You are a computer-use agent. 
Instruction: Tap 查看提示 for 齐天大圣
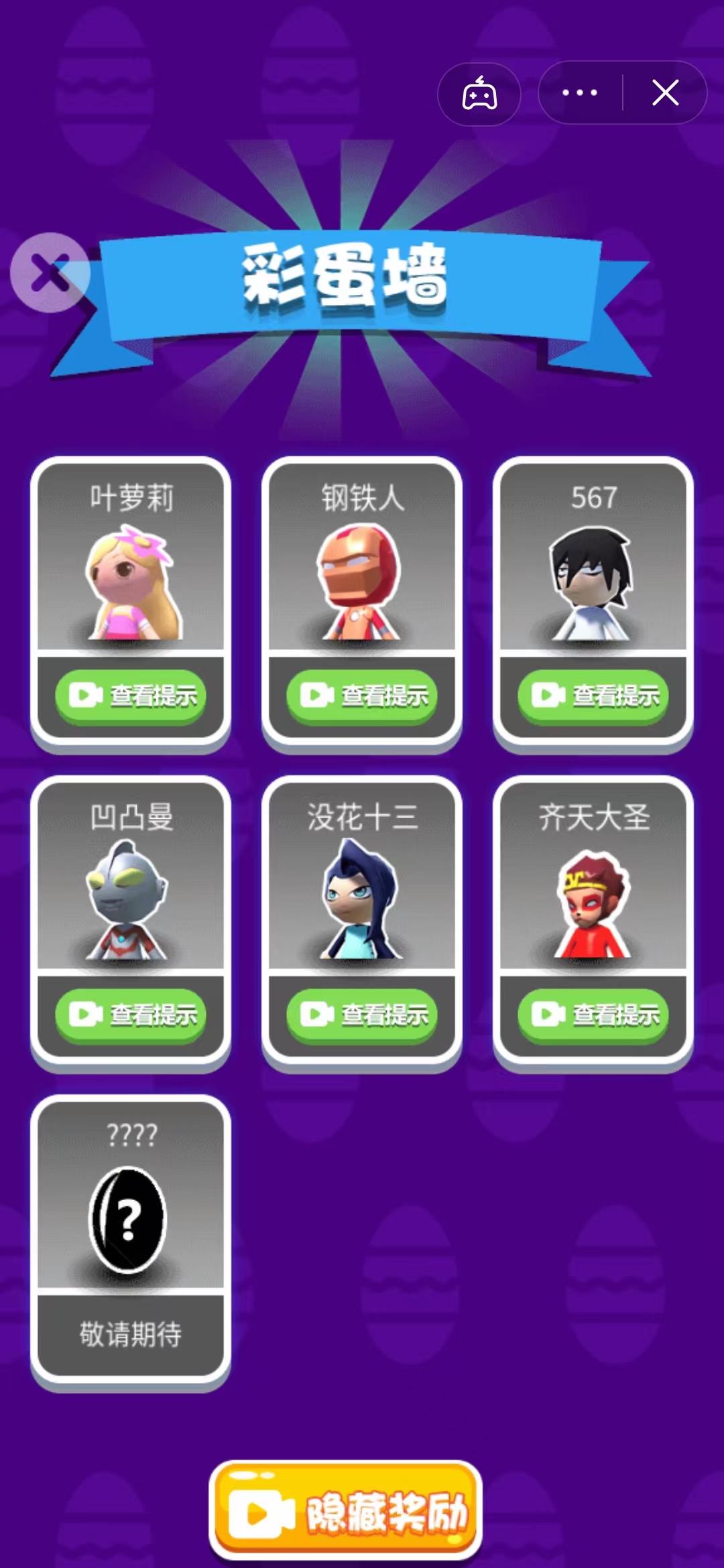pyautogui.click(x=593, y=1014)
